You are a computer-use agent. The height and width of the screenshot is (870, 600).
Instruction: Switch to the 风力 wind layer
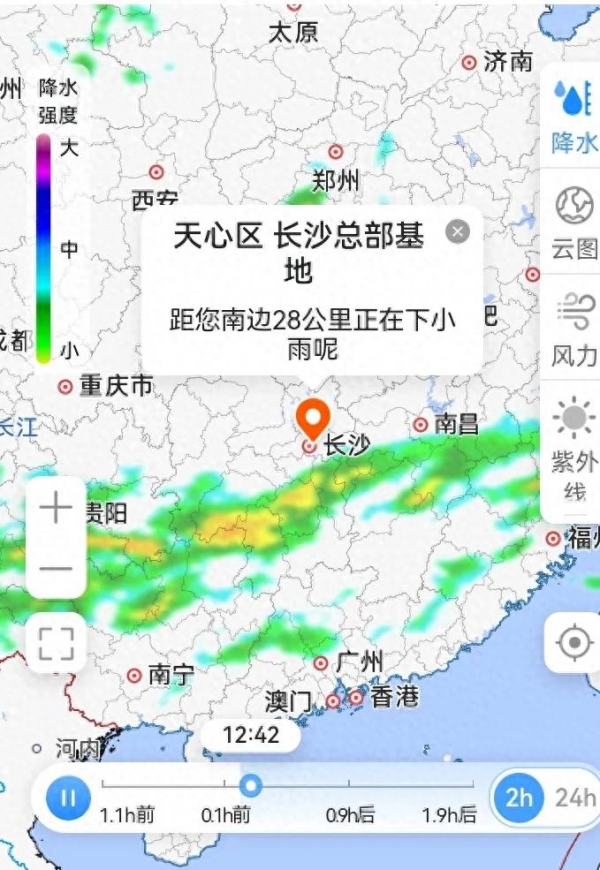(574, 328)
